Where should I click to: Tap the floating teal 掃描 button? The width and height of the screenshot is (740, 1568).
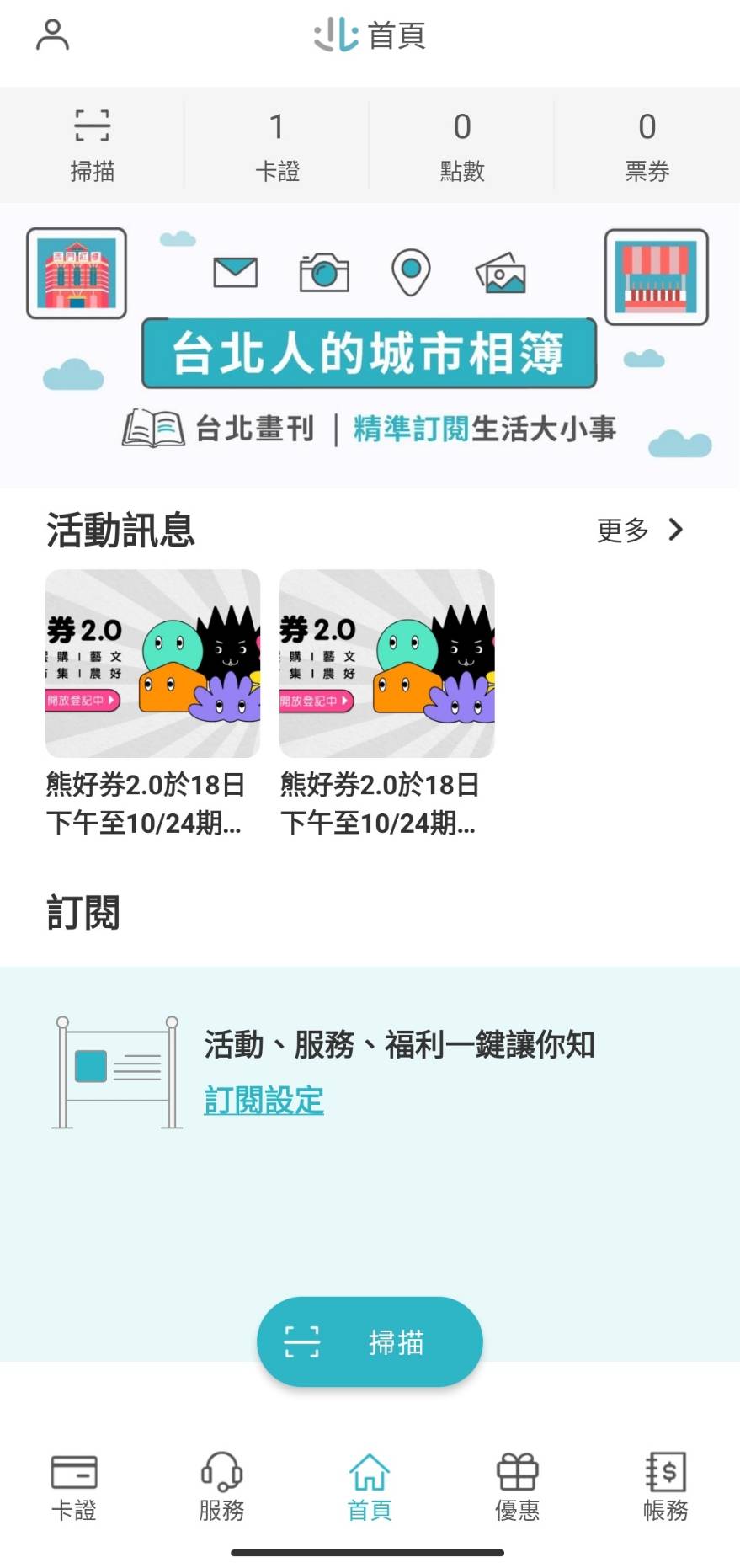pyautogui.click(x=370, y=1341)
